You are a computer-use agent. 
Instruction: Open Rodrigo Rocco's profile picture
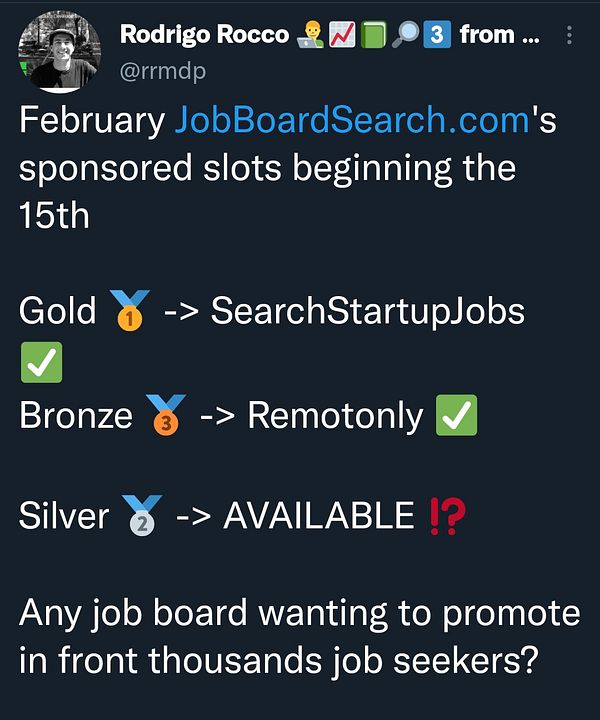[60, 52]
